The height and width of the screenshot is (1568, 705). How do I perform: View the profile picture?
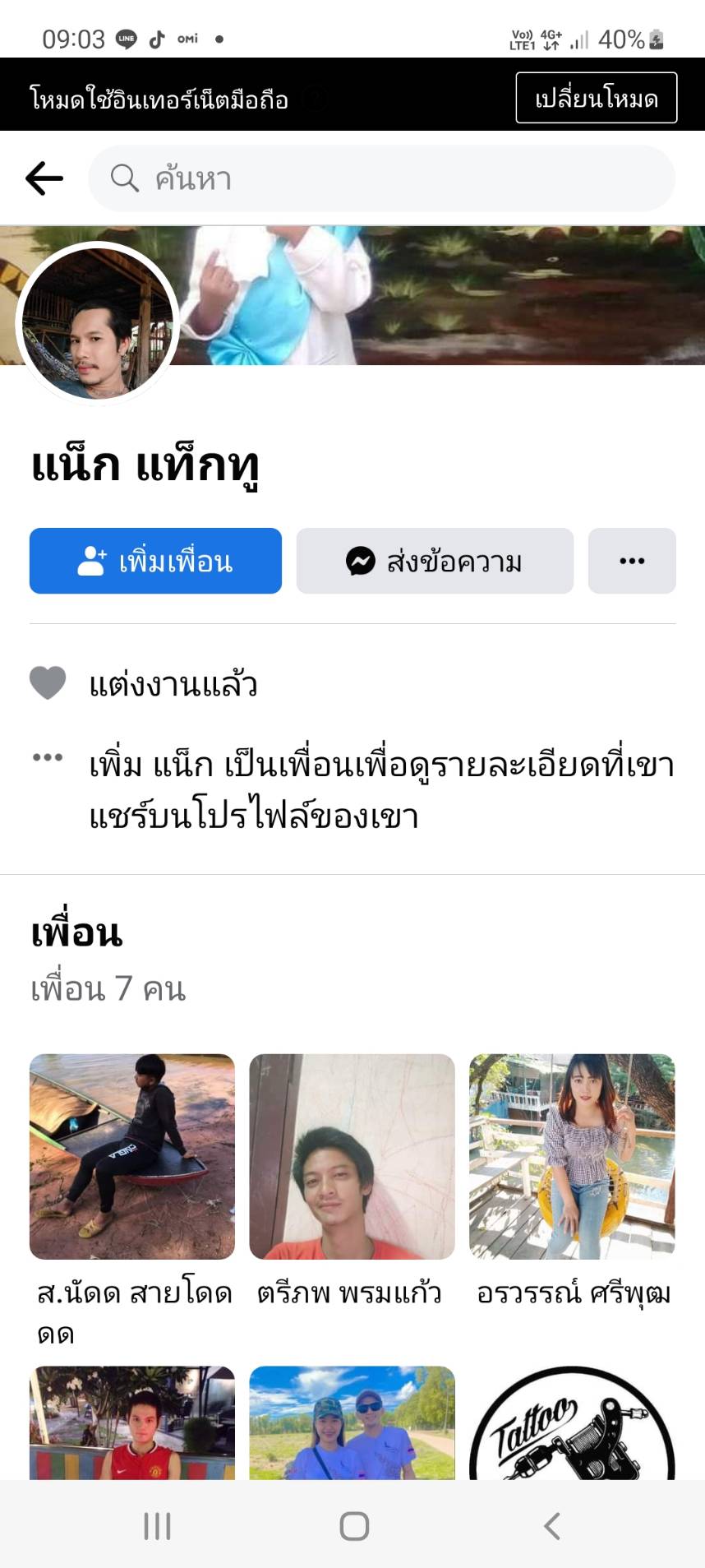(98, 324)
